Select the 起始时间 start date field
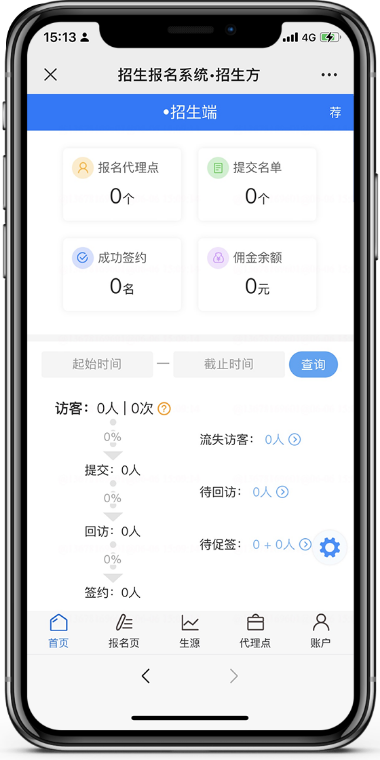The height and width of the screenshot is (760, 380). (x=97, y=364)
